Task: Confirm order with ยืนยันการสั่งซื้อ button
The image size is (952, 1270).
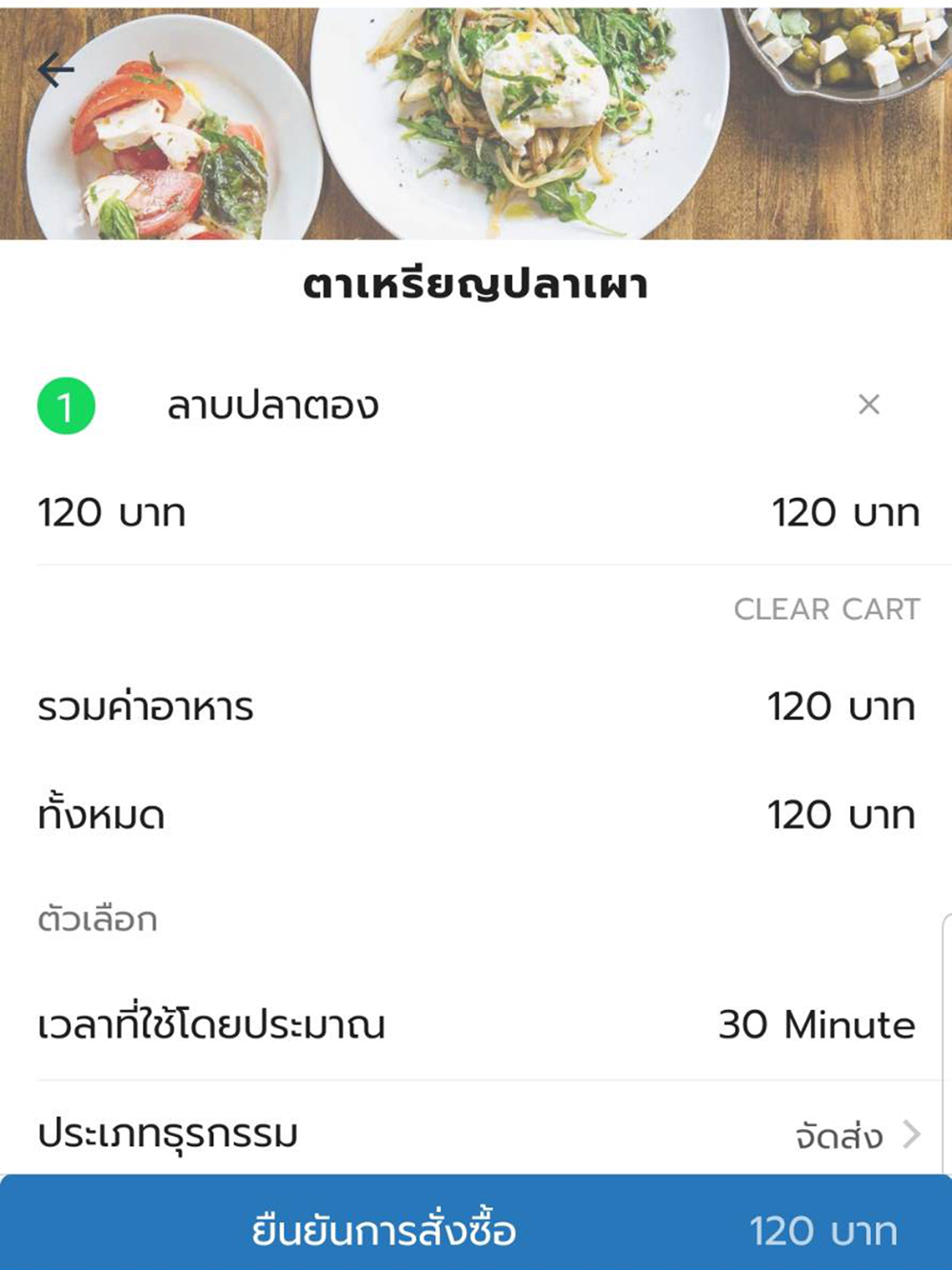Action: click(x=476, y=1228)
